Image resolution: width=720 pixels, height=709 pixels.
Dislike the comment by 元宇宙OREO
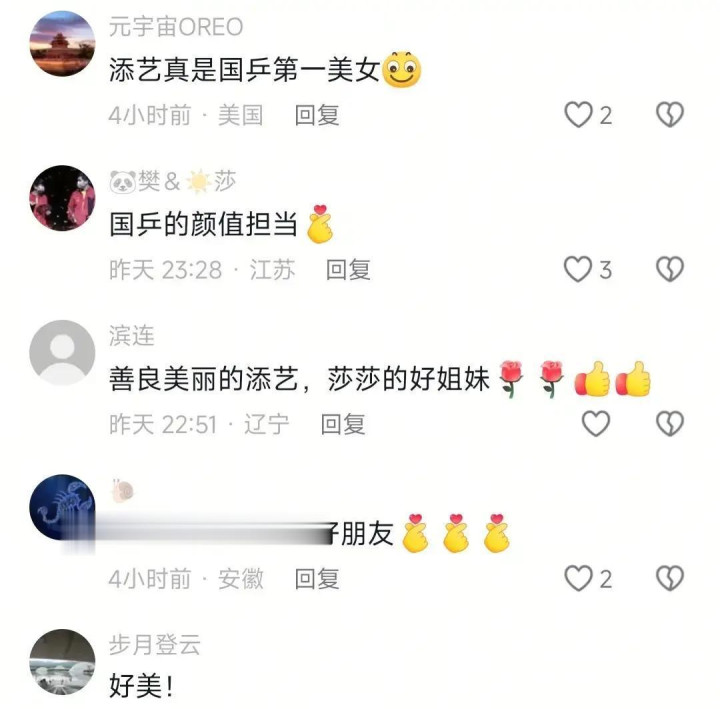(669, 115)
